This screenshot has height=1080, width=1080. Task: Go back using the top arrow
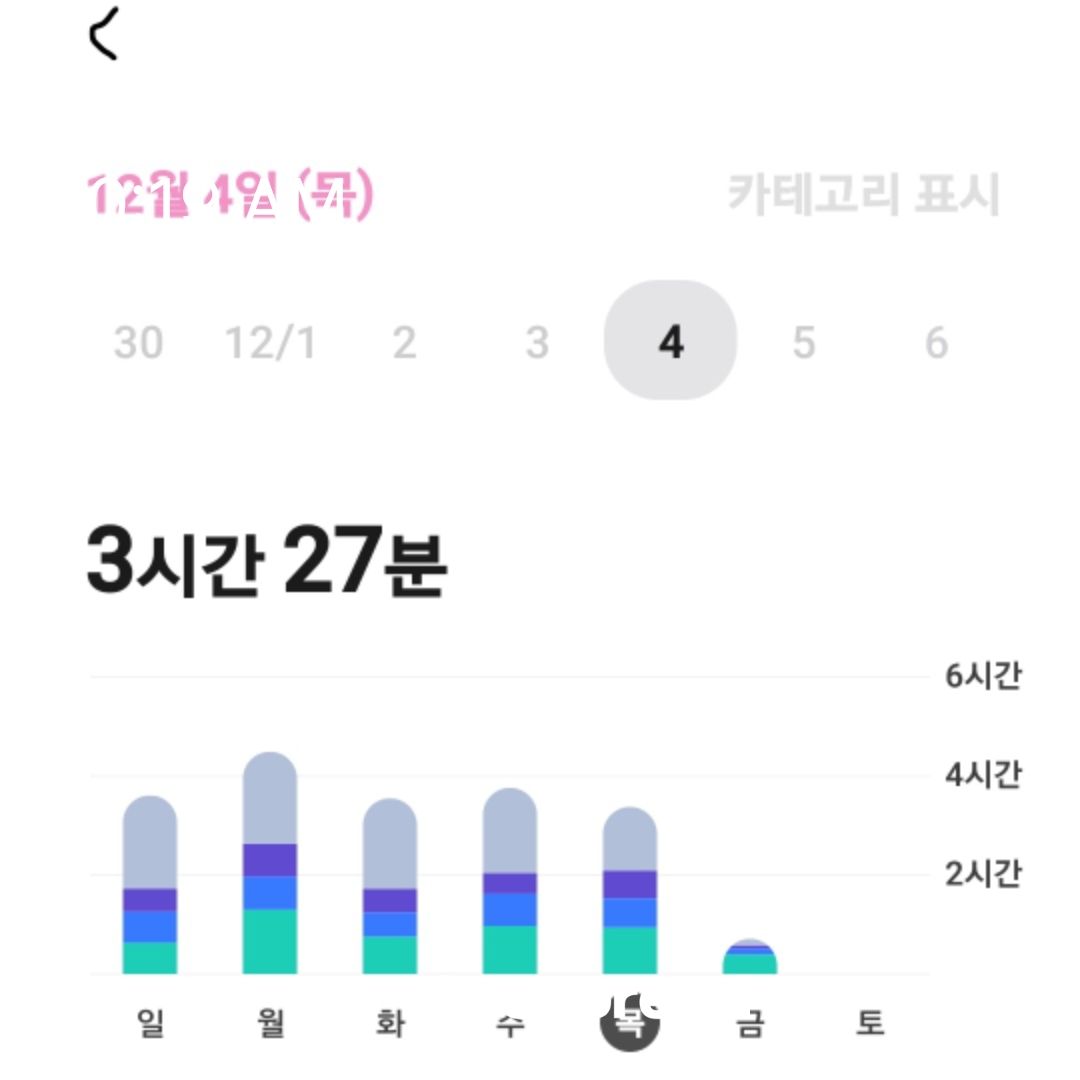click(x=104, y=34)
